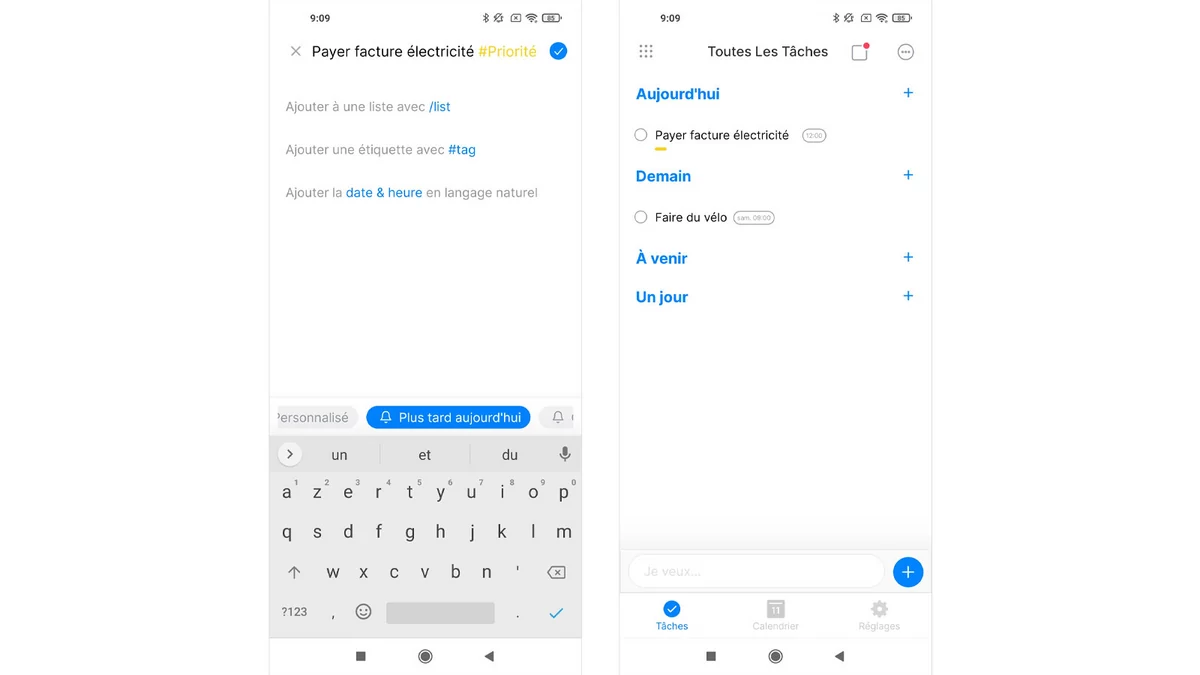This screenshot has width=1200, height=675.
Task: Focus the 'Je veux...' input field
Action: pos(756,571)
